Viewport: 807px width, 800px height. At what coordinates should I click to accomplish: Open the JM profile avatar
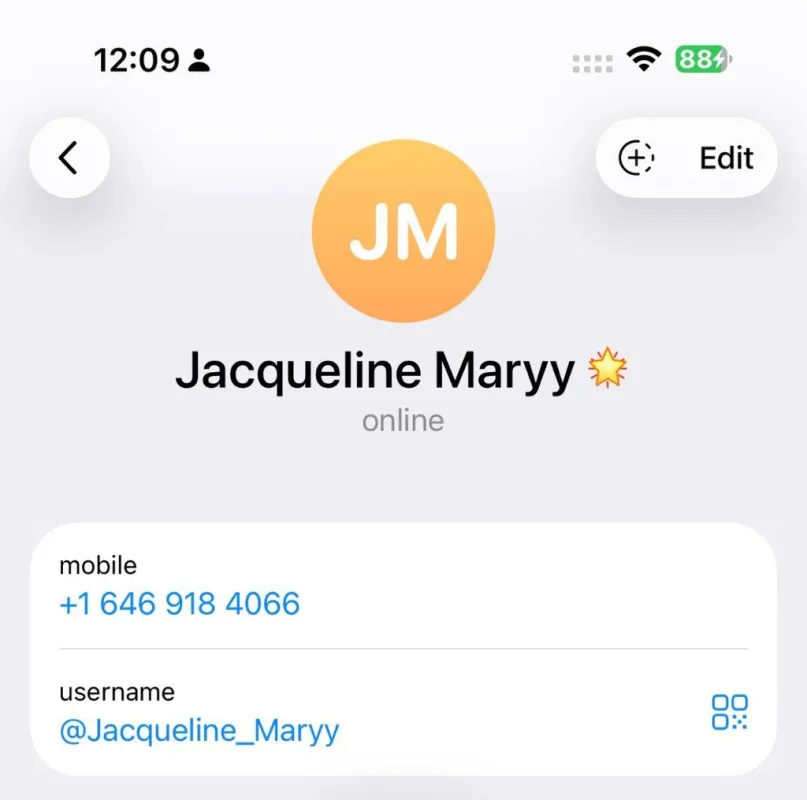(x=403, y=231)
